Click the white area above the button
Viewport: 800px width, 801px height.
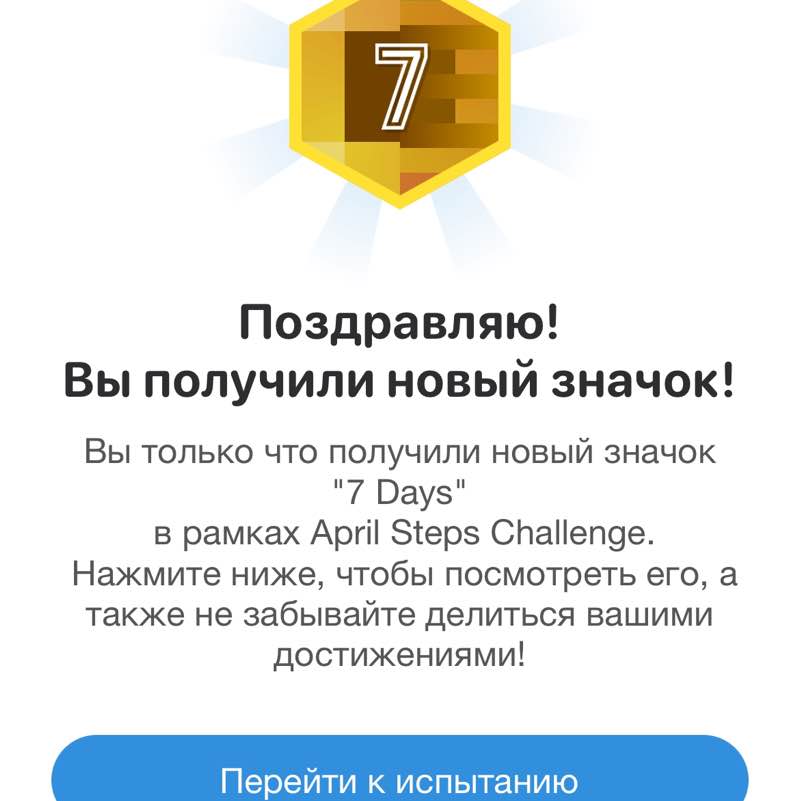pos(400,710)
